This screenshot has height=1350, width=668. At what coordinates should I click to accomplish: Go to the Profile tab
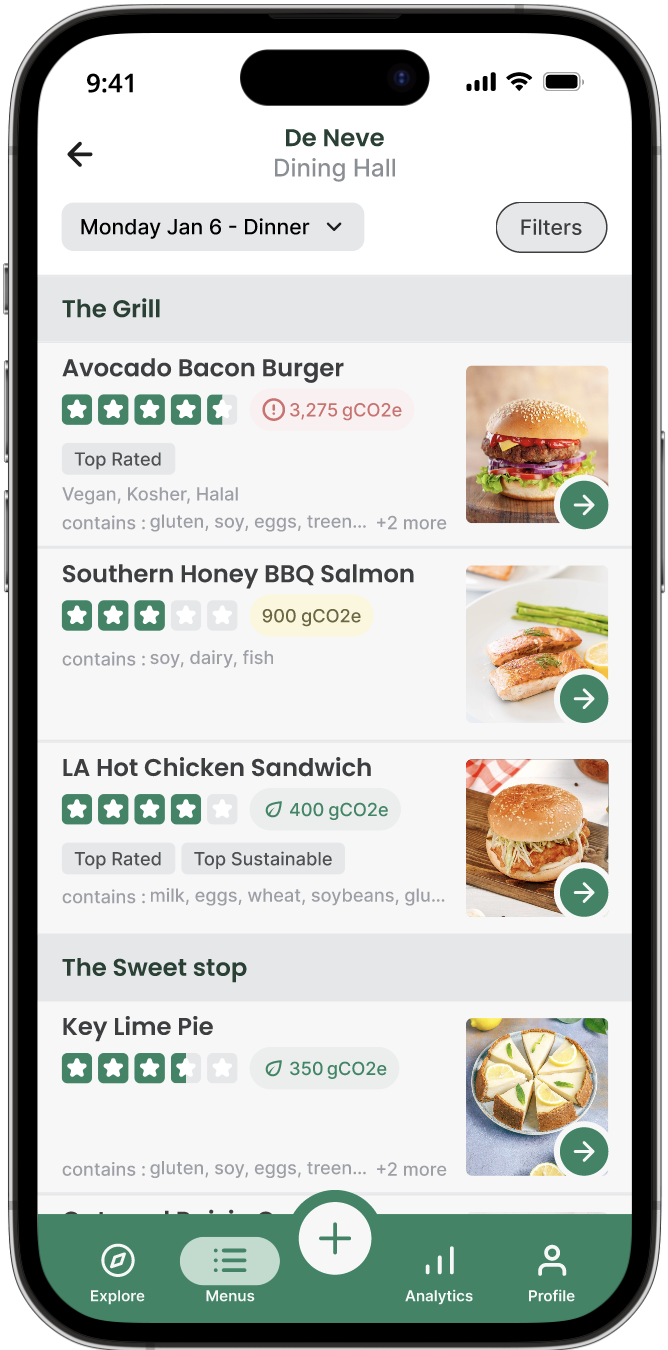click(x=551, y=1273)
